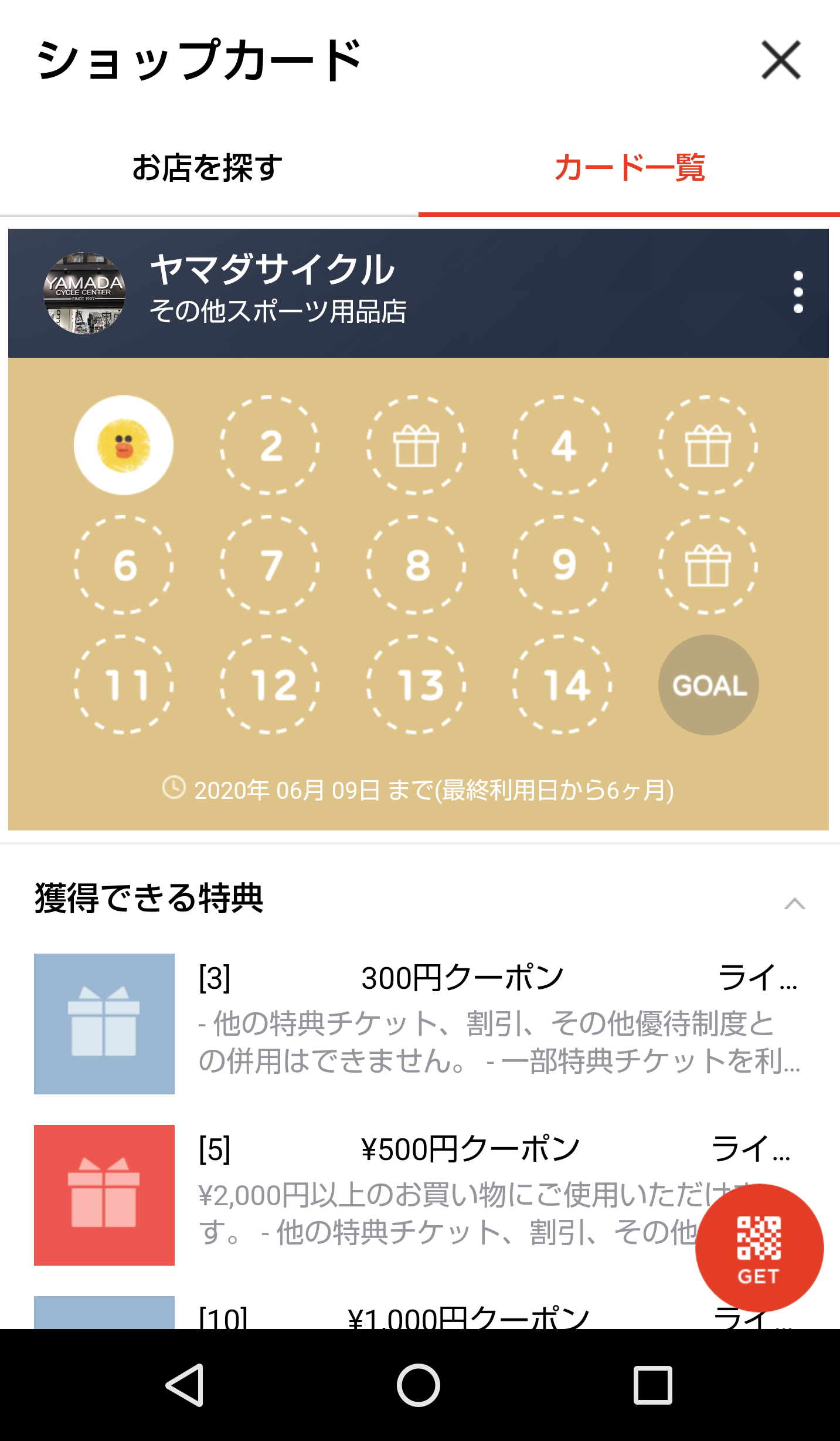Select the カード一覧 tab
Image resolution: width=840 pixels, height=1441 pixels.
[630, 168]
